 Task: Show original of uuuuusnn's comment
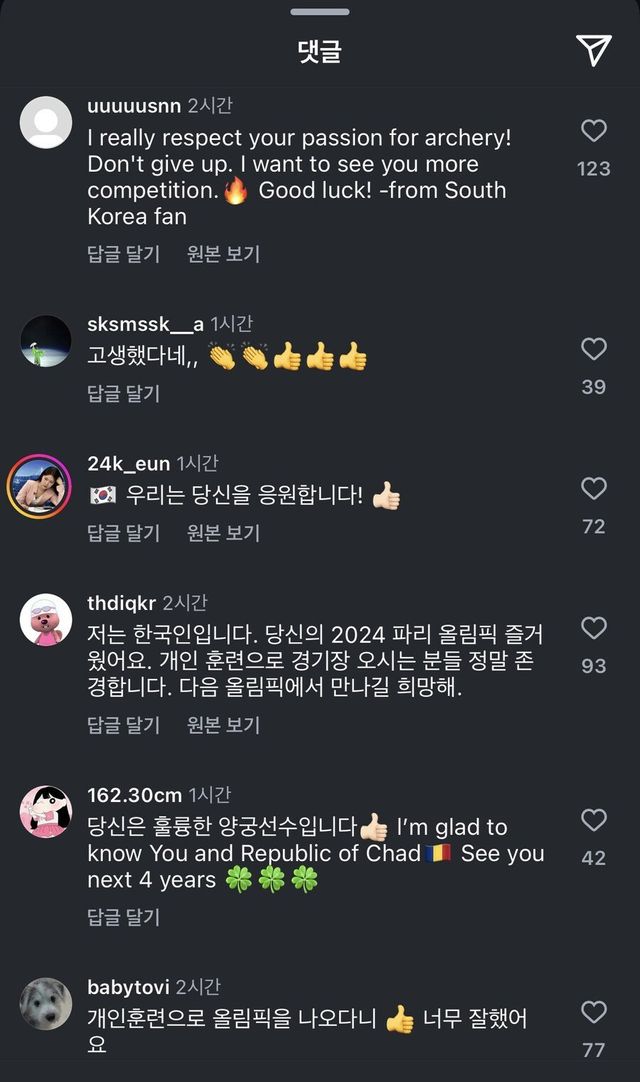pos(223,254)
